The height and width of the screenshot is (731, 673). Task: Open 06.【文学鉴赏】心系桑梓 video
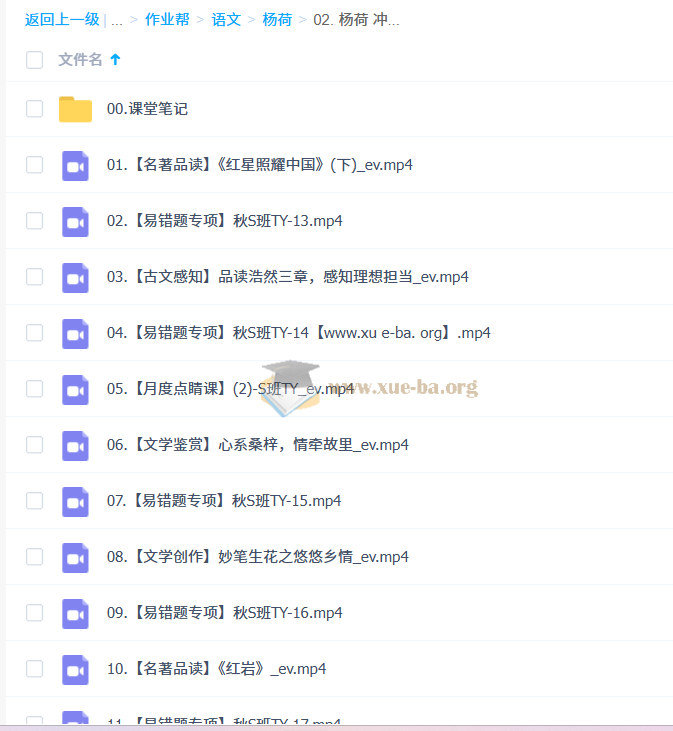[x=257, y=445]
